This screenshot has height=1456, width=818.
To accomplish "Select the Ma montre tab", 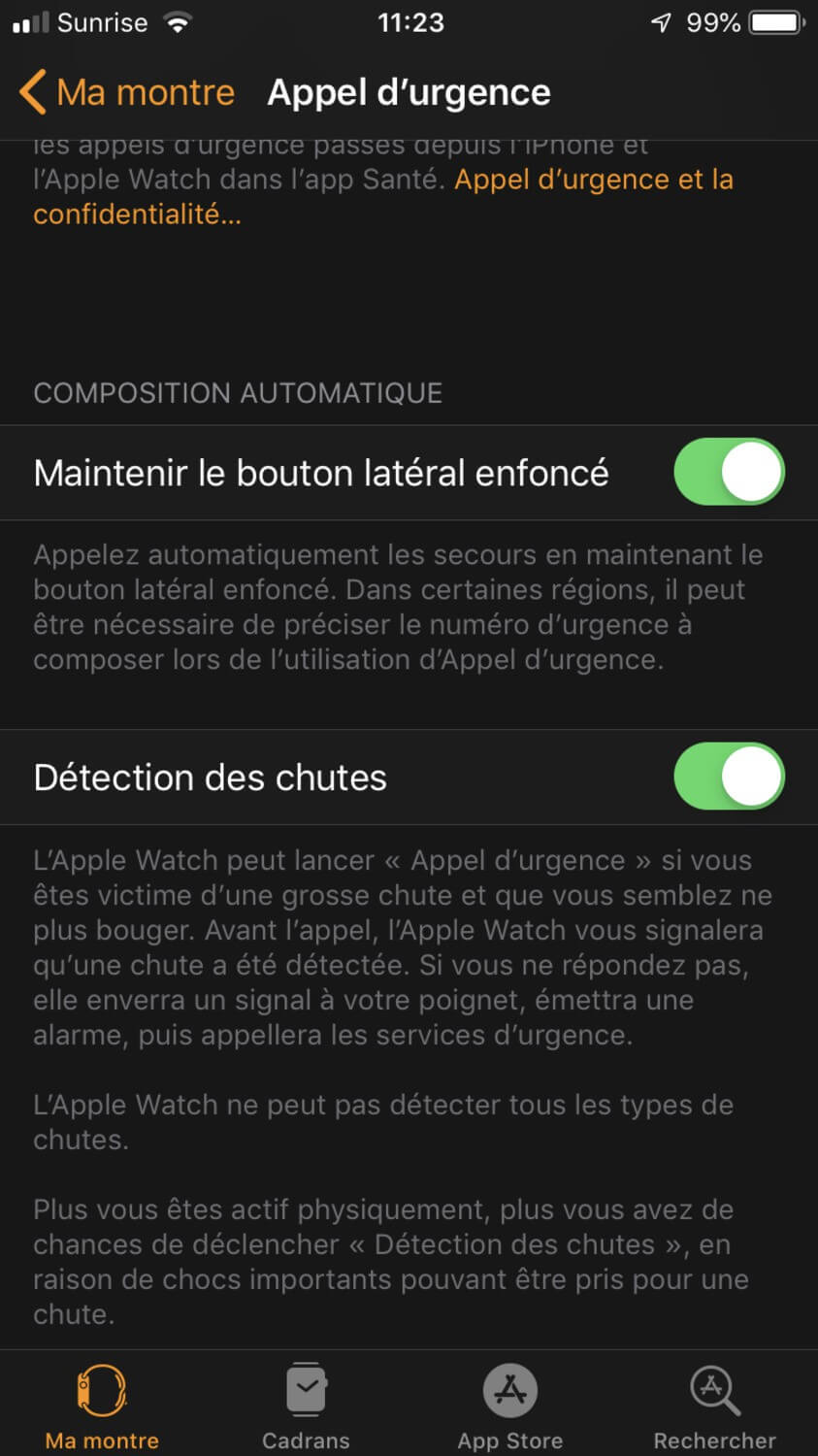I will [102, 1405].
